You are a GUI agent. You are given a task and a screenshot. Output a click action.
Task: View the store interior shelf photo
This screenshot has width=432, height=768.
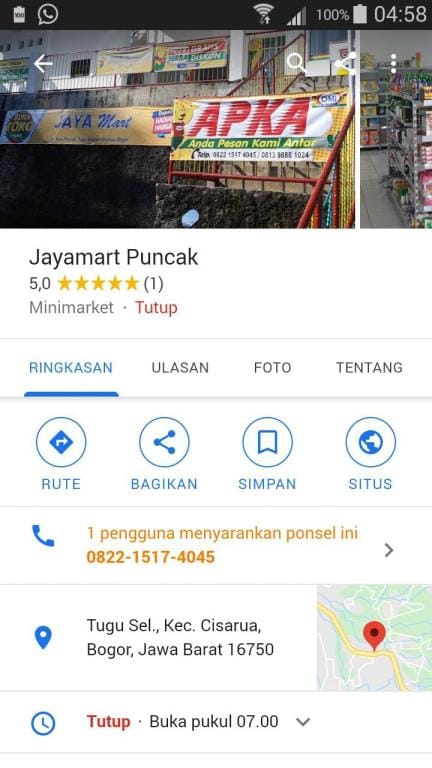[x=396, y=129]
